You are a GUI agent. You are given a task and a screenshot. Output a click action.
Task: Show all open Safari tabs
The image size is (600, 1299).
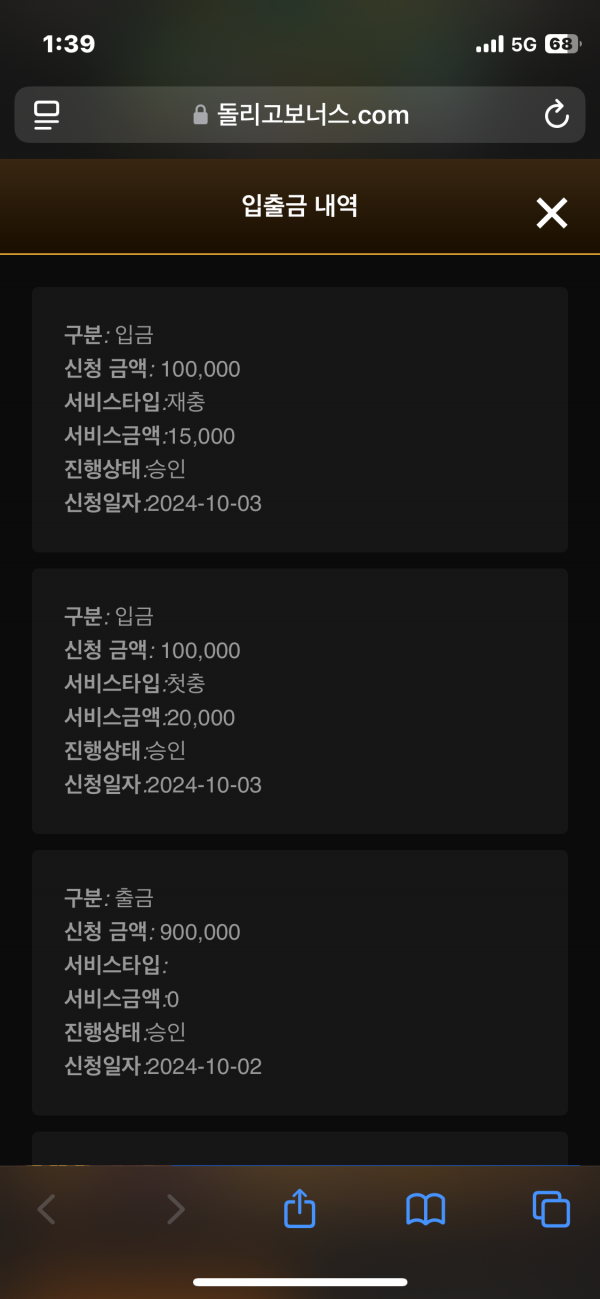pos(551,1209)
